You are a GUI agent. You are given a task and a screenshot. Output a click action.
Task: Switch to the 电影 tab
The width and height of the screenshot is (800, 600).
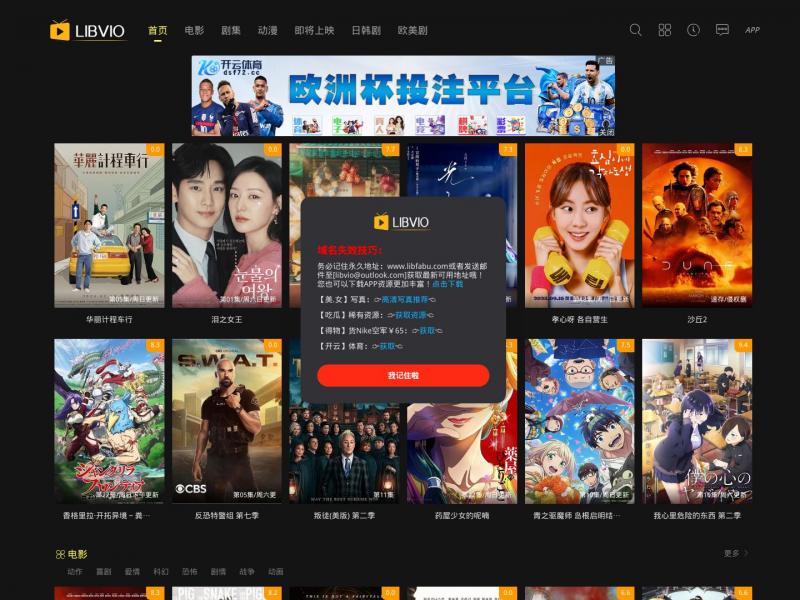pos(194,31)
